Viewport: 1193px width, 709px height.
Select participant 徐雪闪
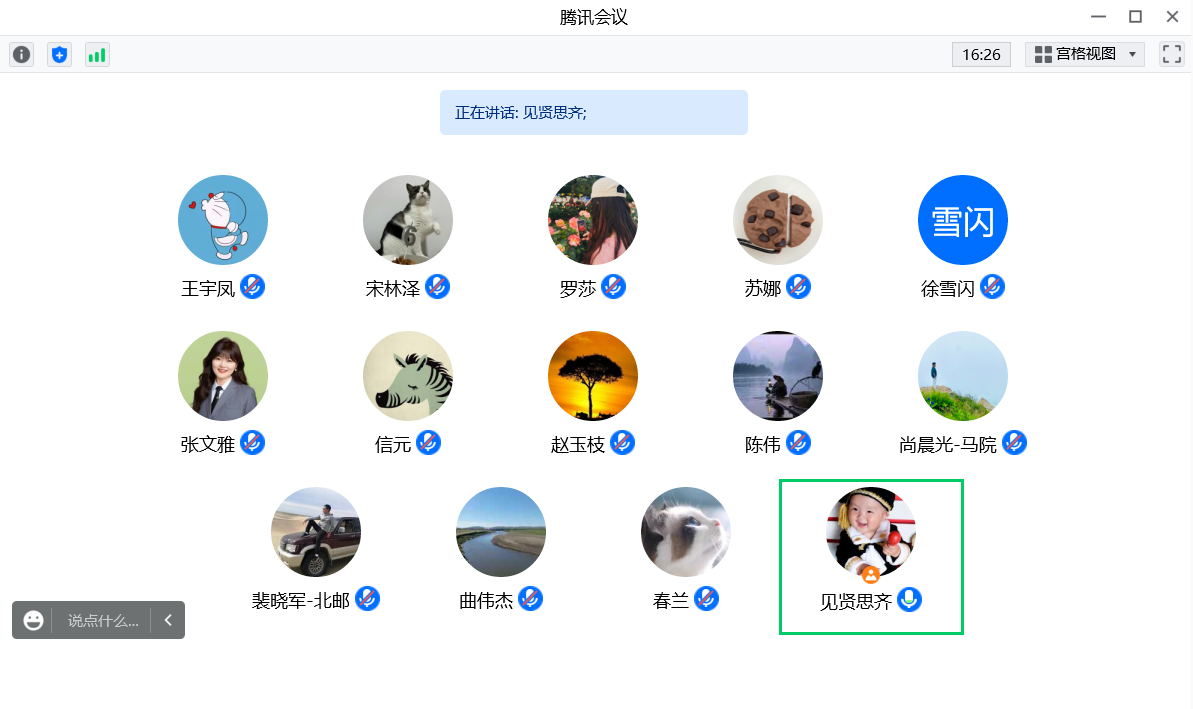coord(962,221)
